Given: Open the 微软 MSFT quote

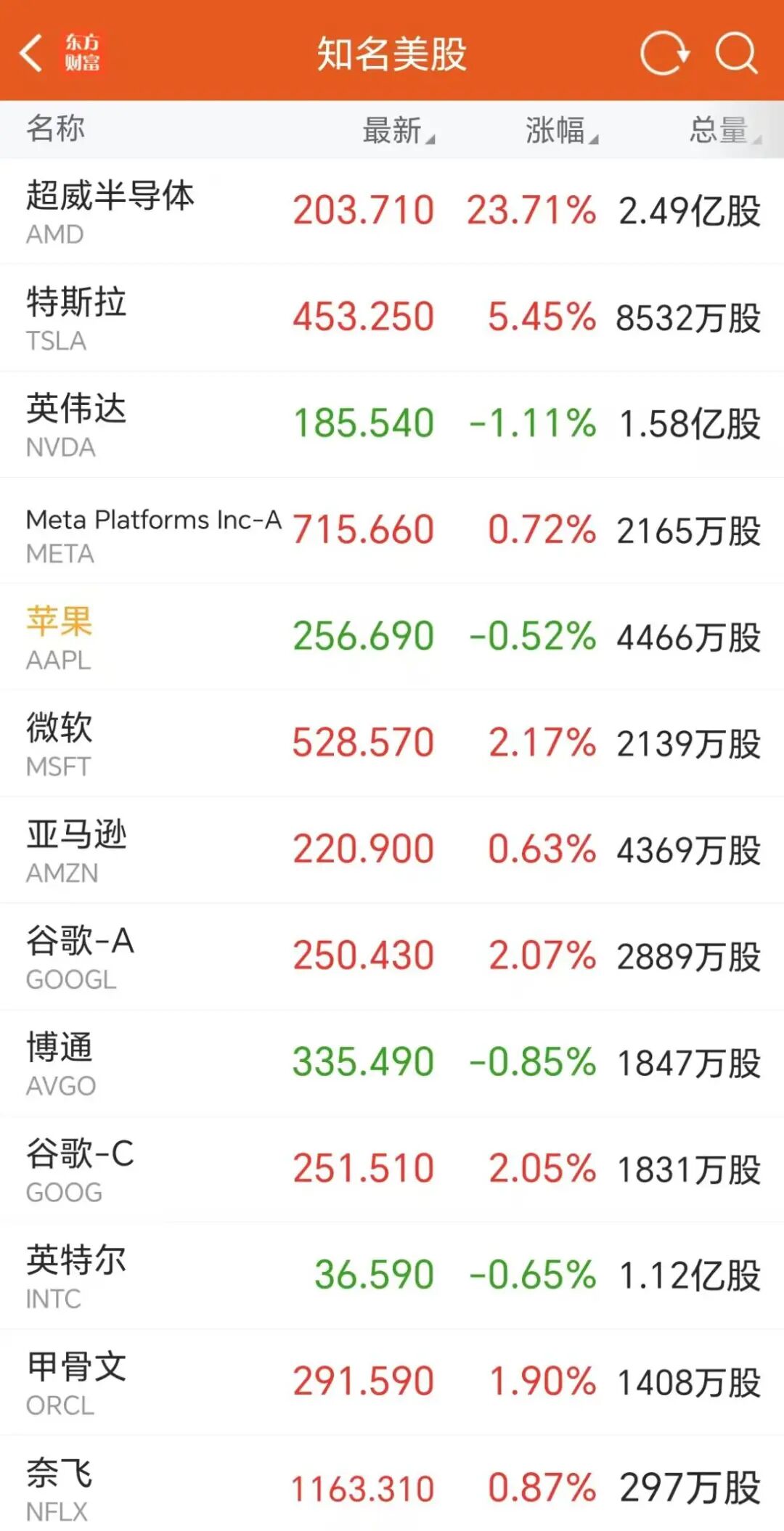Looking at the screenshot, I should click(392, 744).
